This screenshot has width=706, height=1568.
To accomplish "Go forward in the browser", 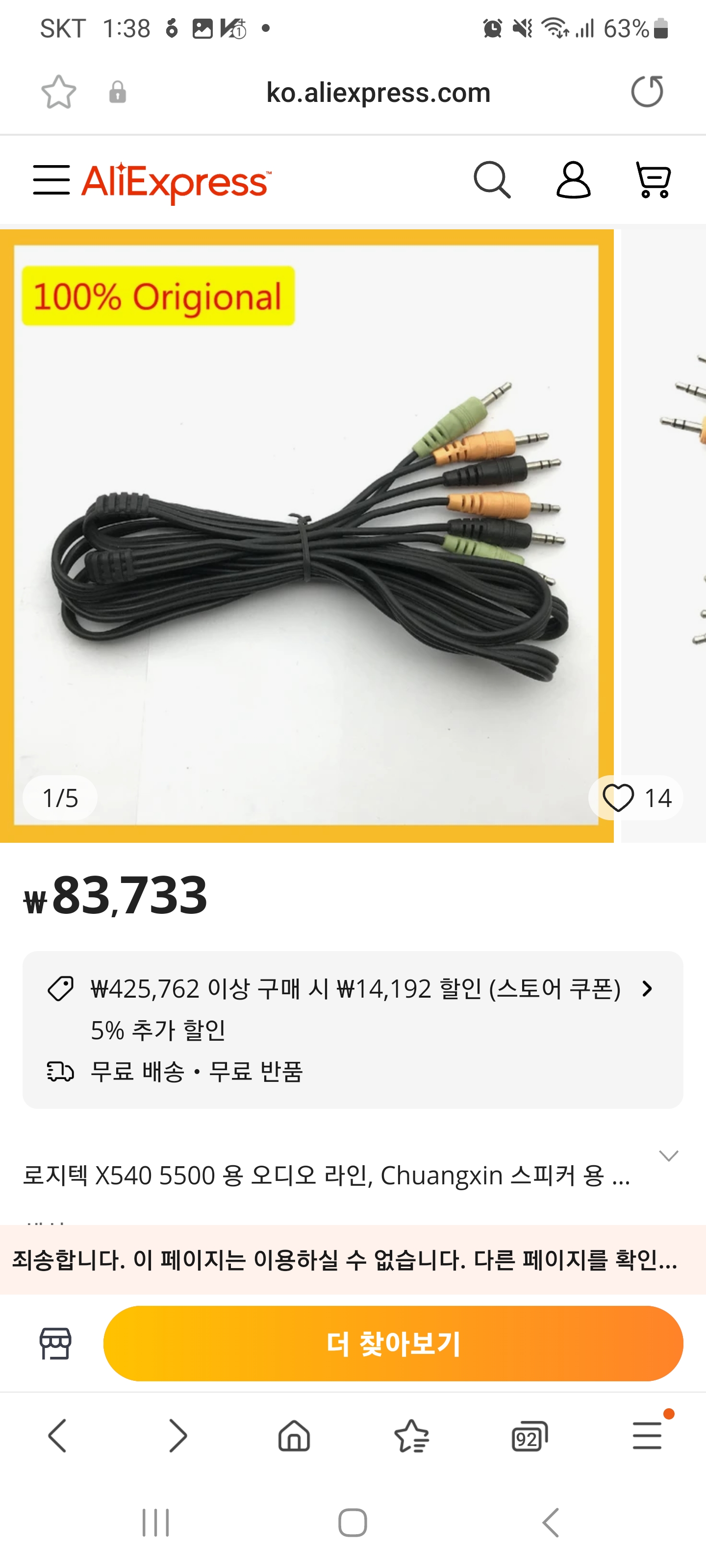I will tap(177, 1437).
